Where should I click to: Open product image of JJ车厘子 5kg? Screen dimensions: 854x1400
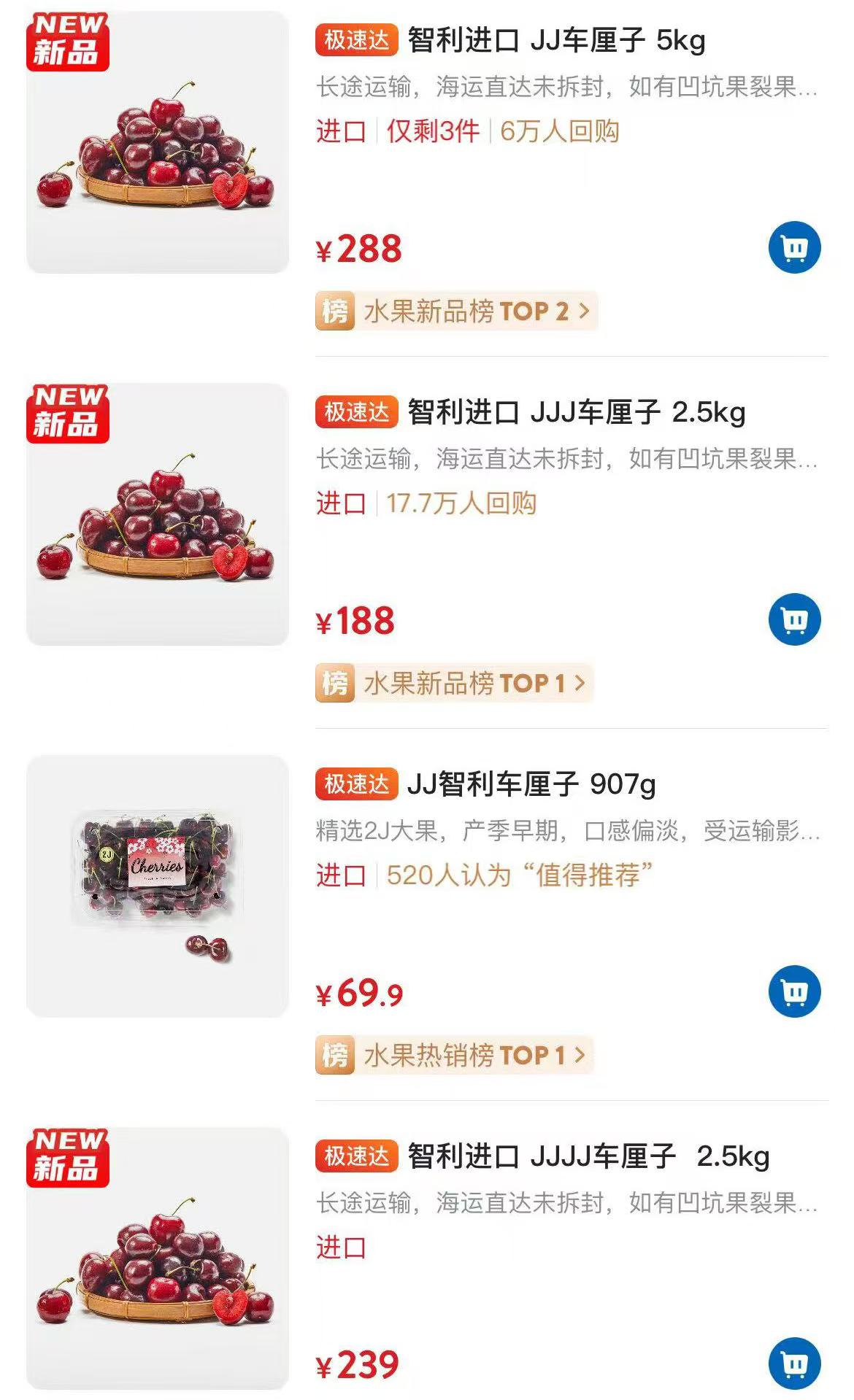coord(158,142)
